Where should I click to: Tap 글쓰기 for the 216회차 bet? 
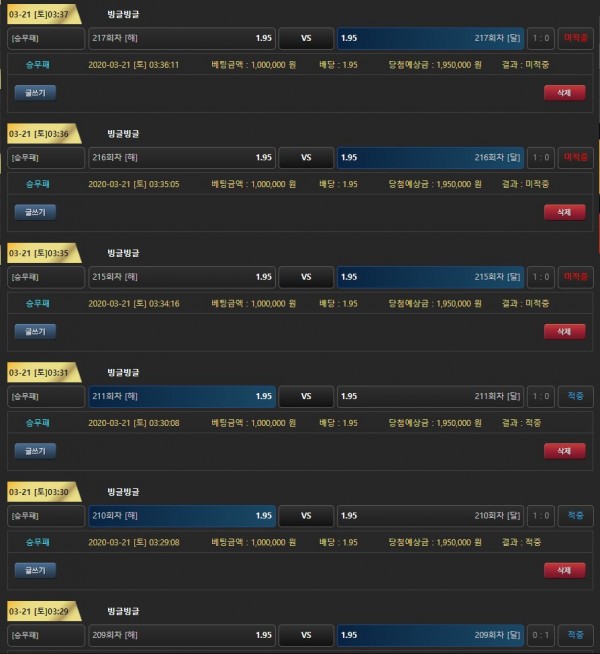(x=35, y=212)
